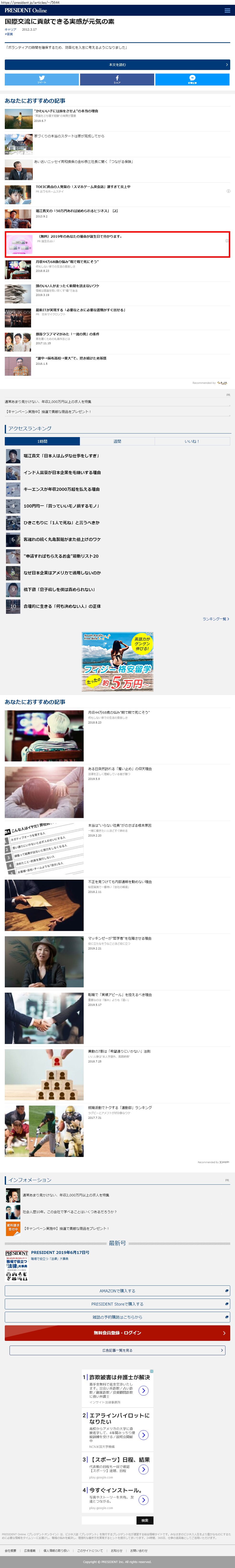Tap the 検索 button under the ads
The width and height of the screenshot is (235, 1568).
[145, 1520]
